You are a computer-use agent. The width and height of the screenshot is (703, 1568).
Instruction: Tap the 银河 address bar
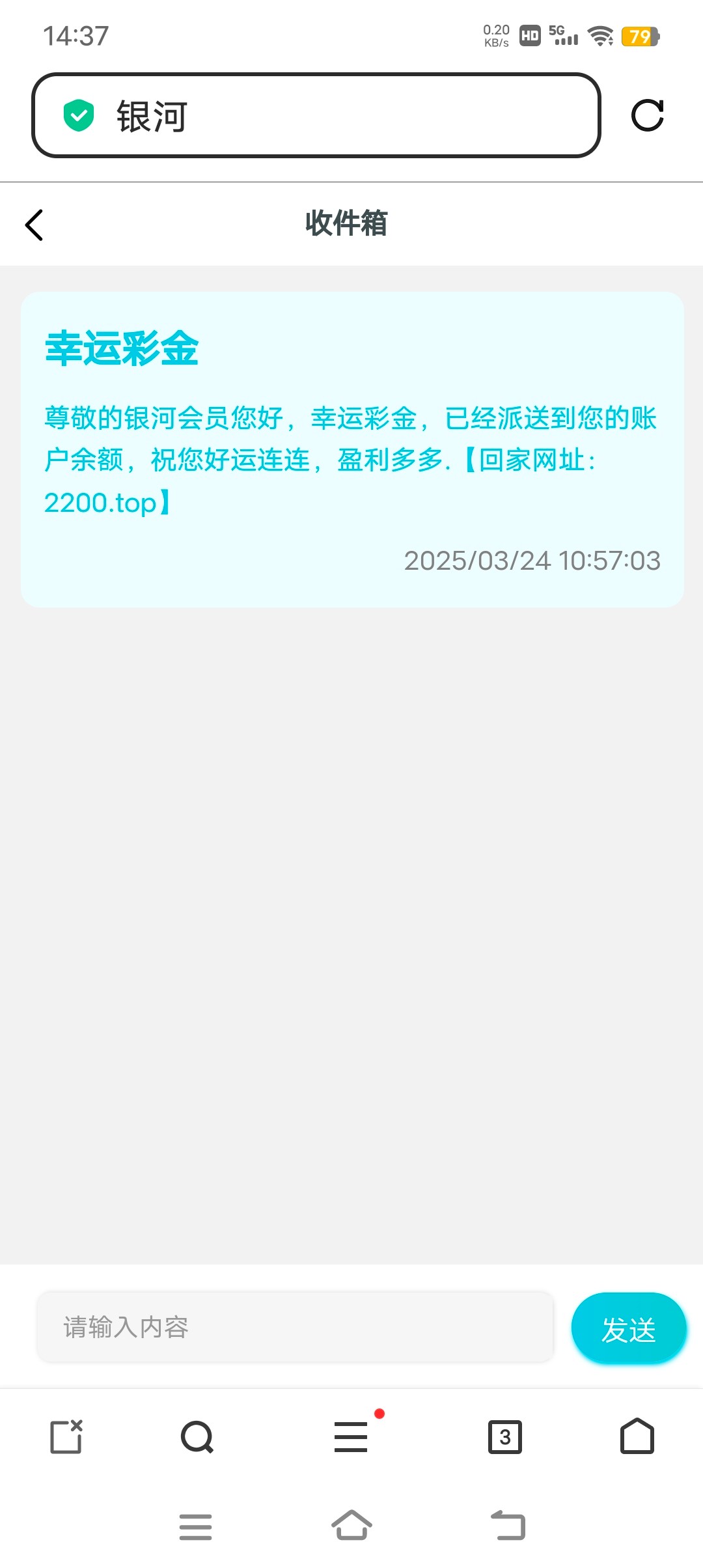click(316, 115)
